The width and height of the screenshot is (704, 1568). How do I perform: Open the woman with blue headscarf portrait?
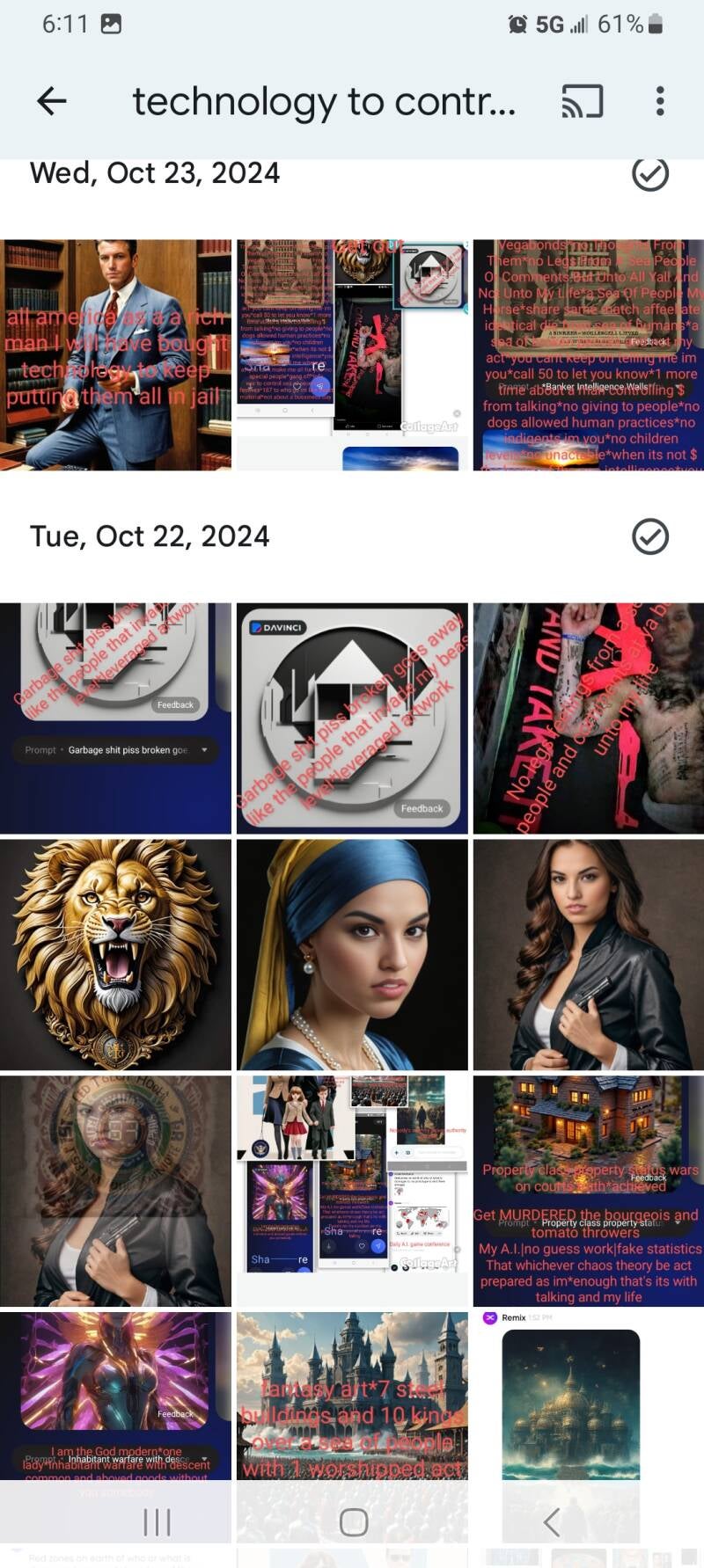pyautogui.click(x=352, y=954)
